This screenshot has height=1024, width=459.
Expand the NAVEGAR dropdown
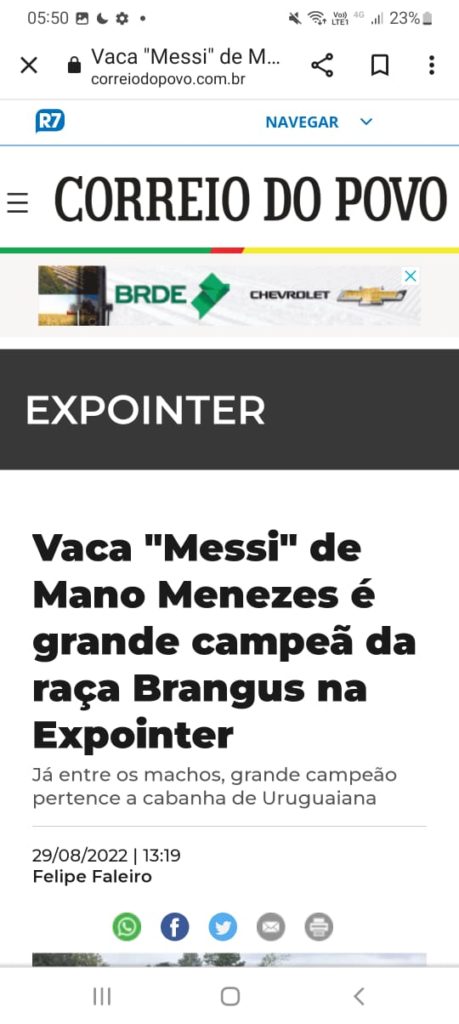pos(319,122)
